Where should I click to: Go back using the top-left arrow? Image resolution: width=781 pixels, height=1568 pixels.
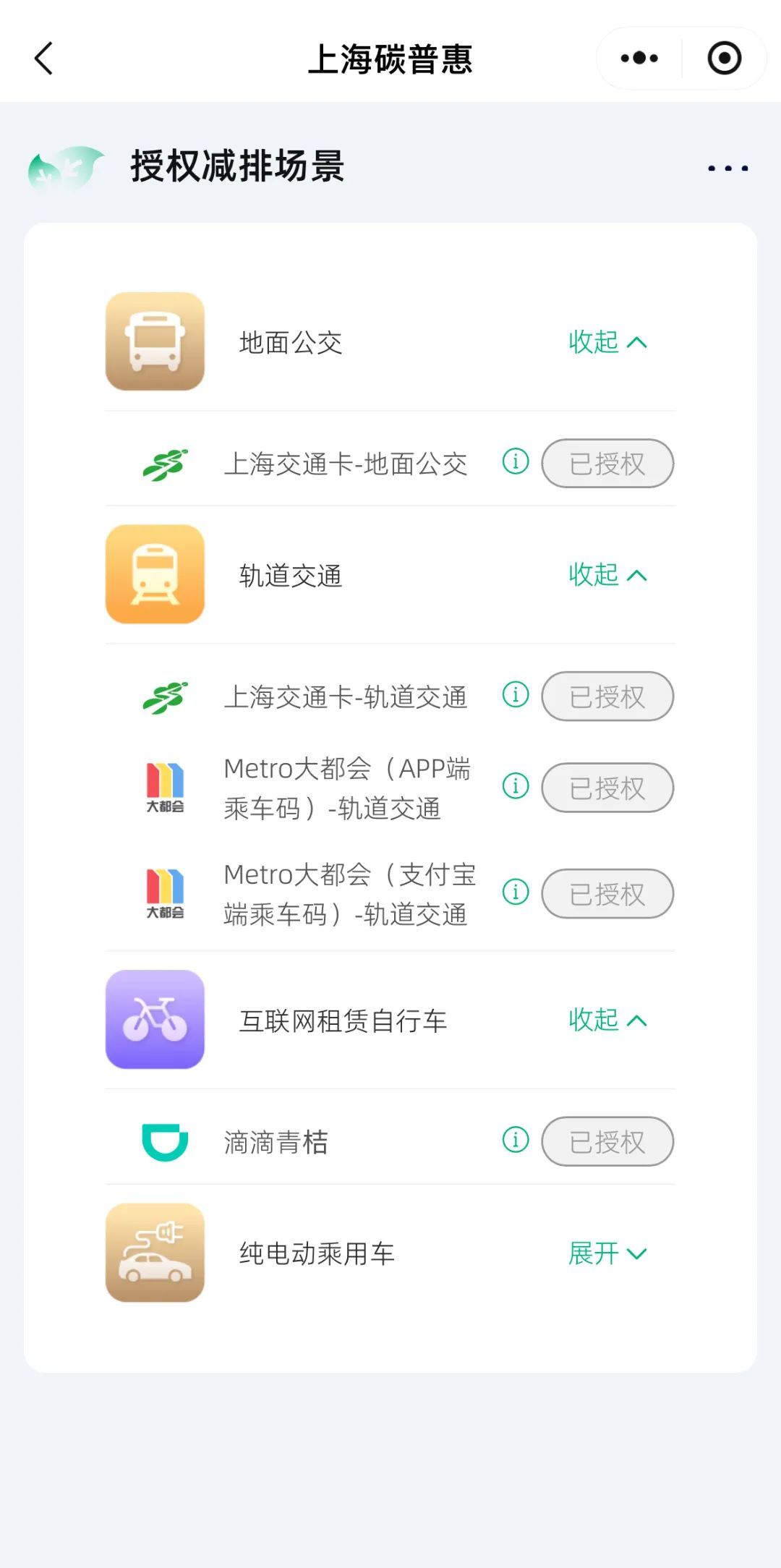[x=44, y=59]
